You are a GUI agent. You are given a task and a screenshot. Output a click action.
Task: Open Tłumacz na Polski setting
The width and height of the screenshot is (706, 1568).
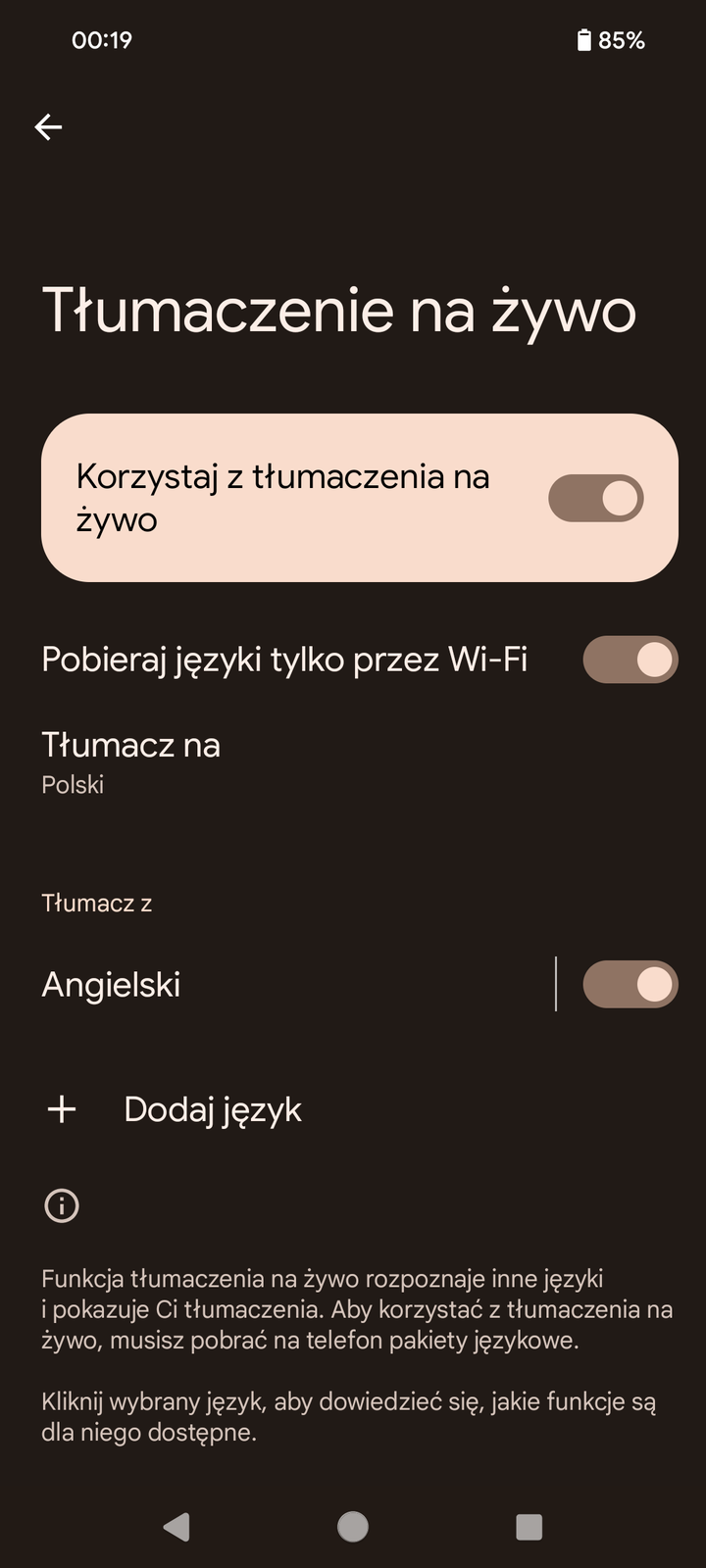(131, 761)
